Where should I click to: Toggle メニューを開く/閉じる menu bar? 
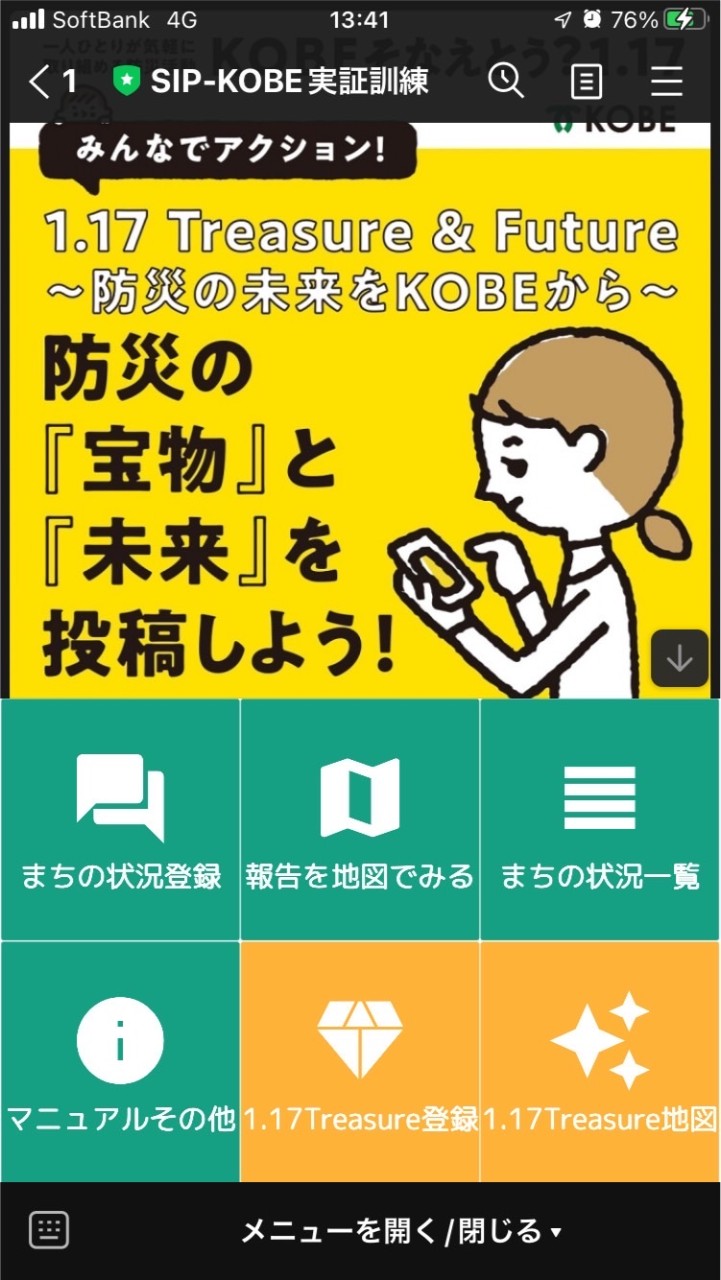point(400,1231)
